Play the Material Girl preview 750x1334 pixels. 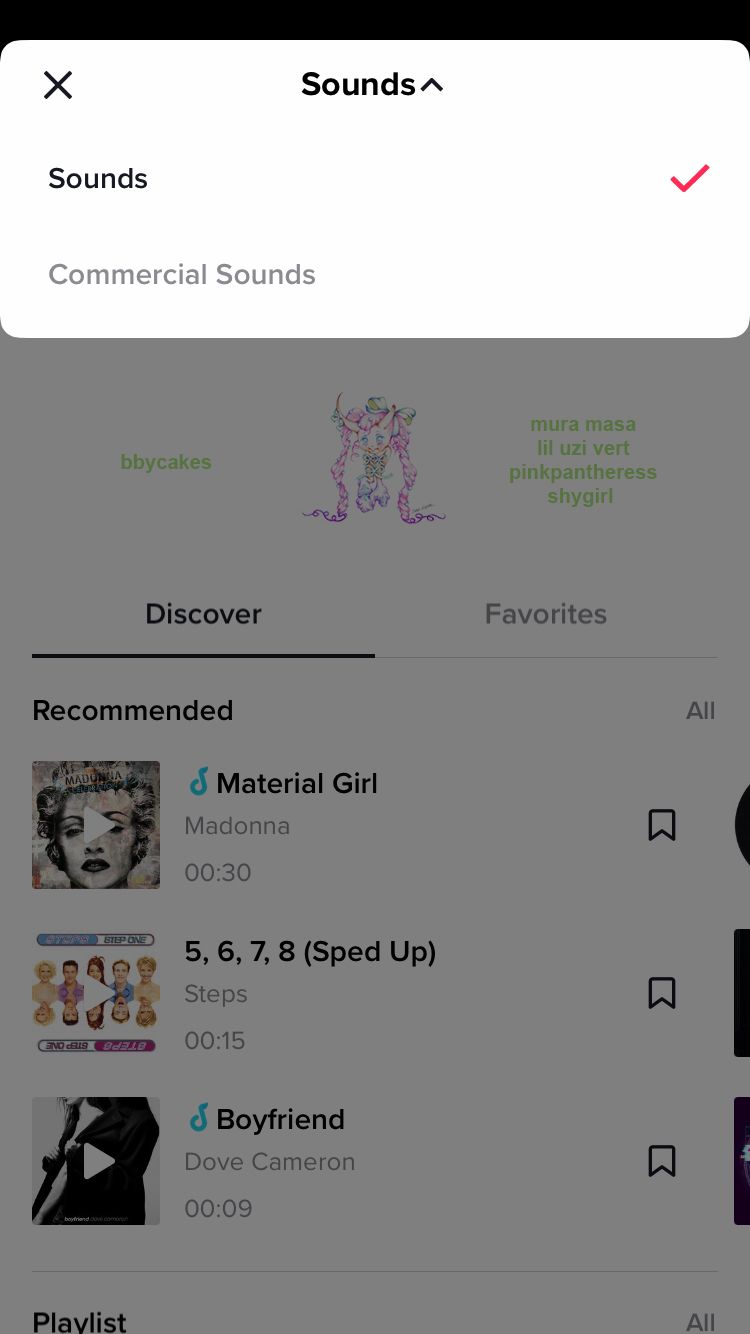(96, 825)
